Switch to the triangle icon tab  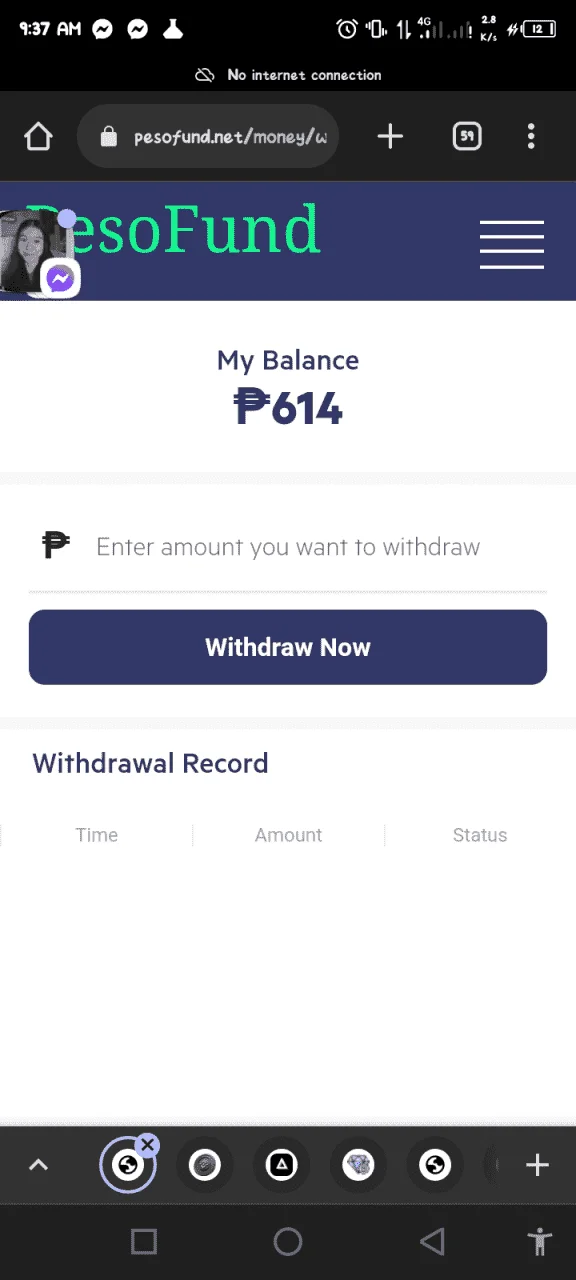(x=281, y=1165)
